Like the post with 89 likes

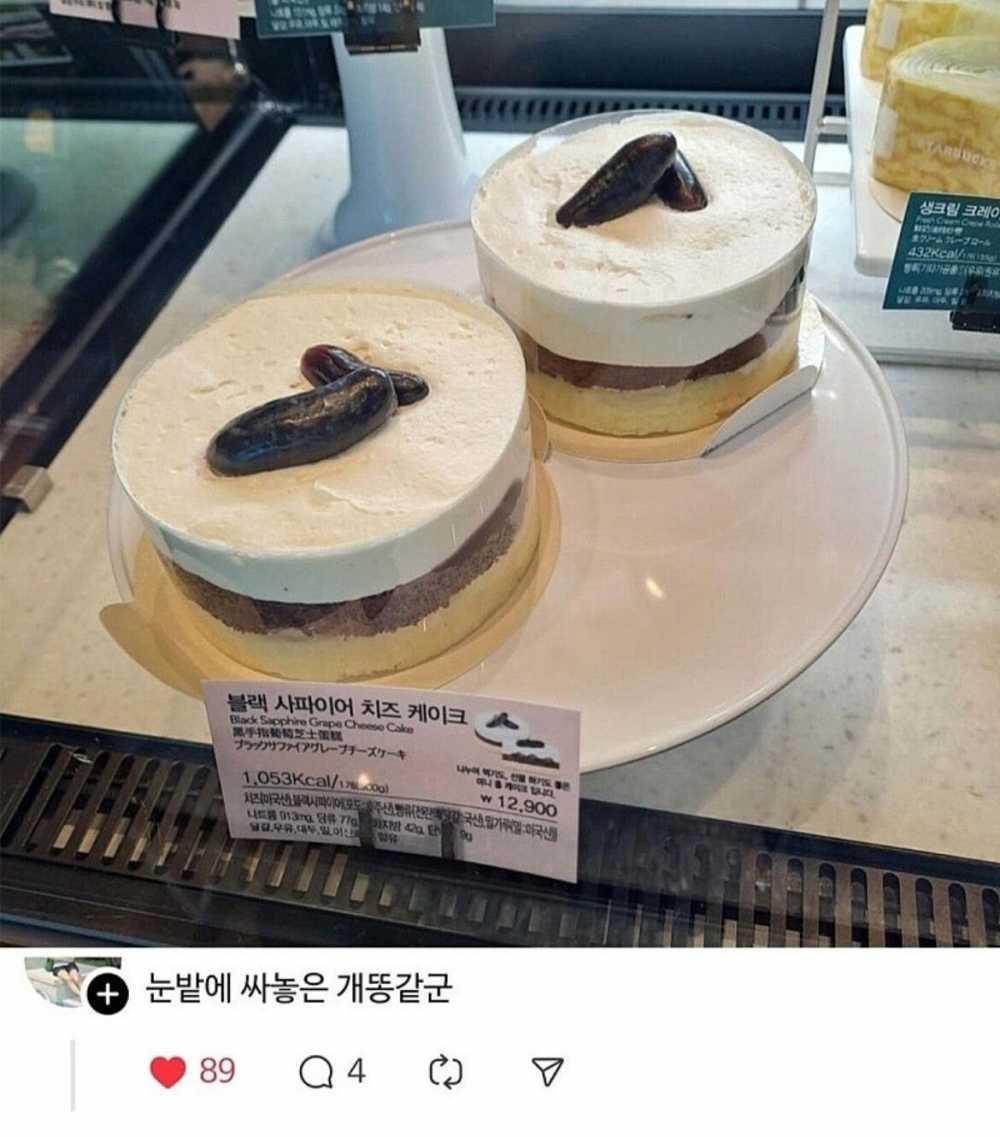(x=168, y=1072)
